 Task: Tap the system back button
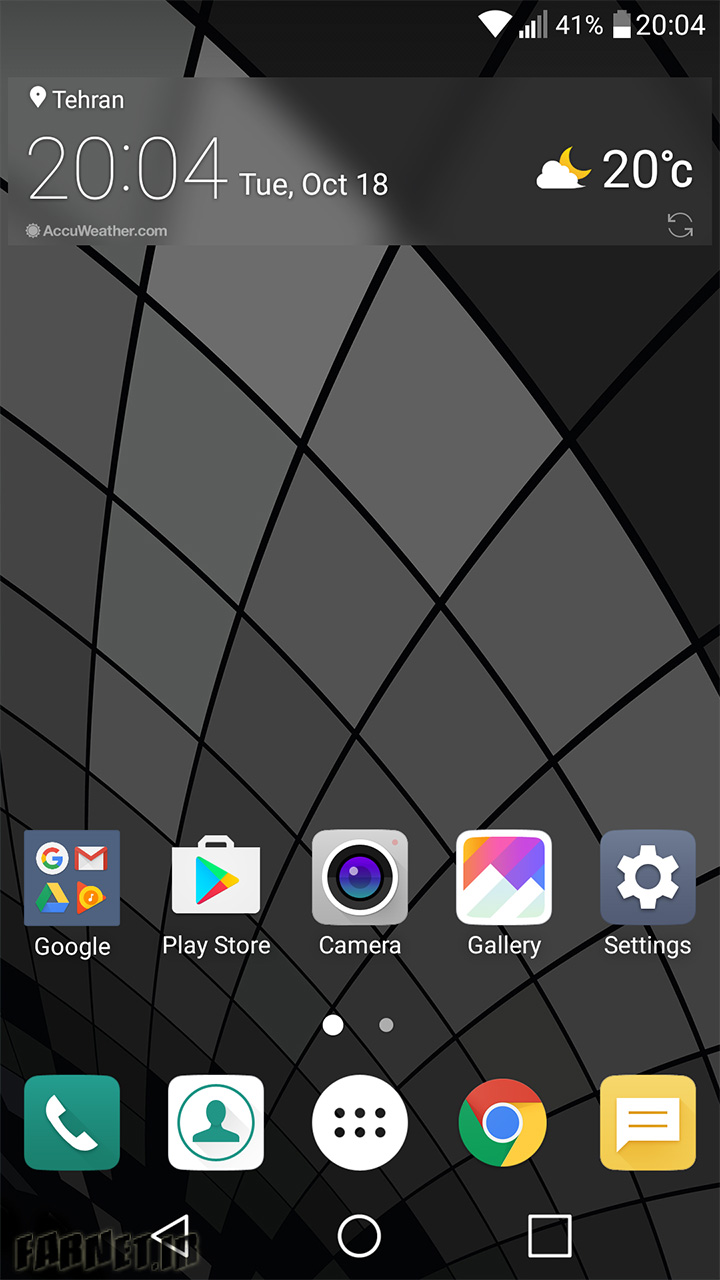point(171,1236)
